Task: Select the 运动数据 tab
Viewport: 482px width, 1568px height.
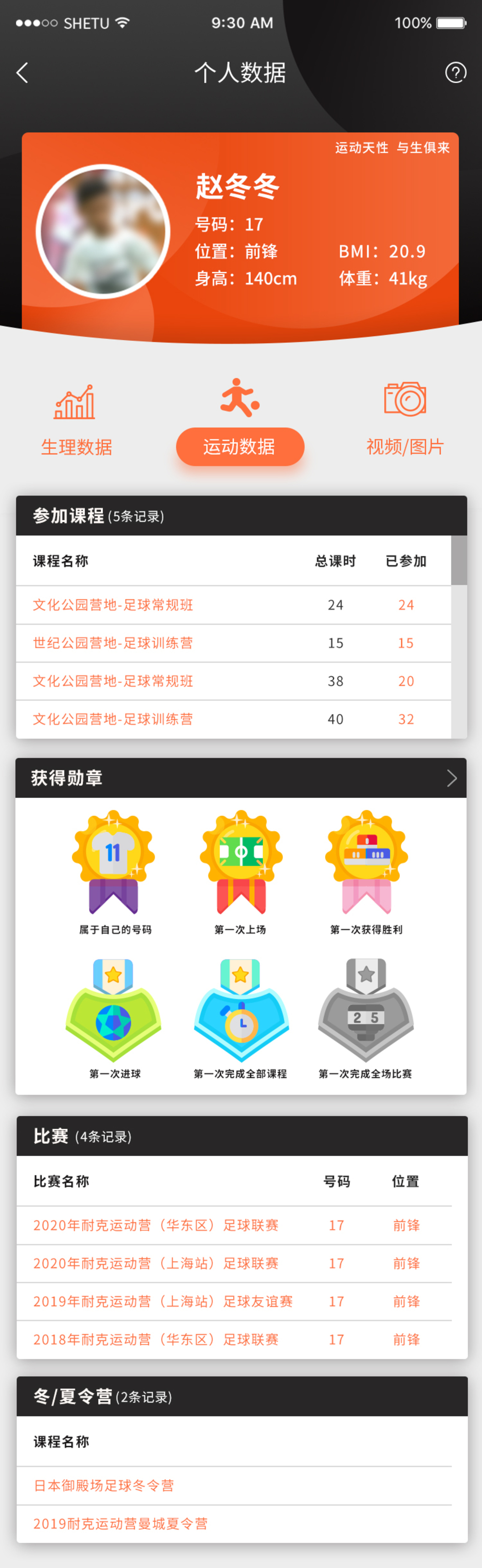Action: pyautogui.click(x=240, y=446)
